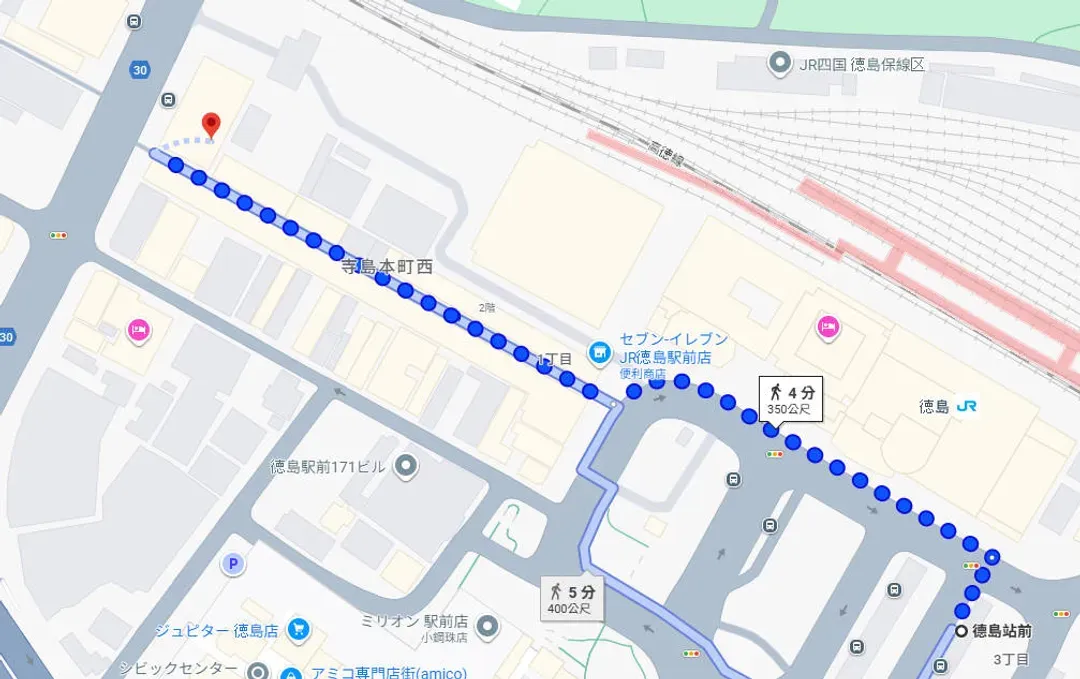This screenshot has width=1080, height=679.
Task: Open the 徳島 JR station label
Action: [x=948, y=406]
